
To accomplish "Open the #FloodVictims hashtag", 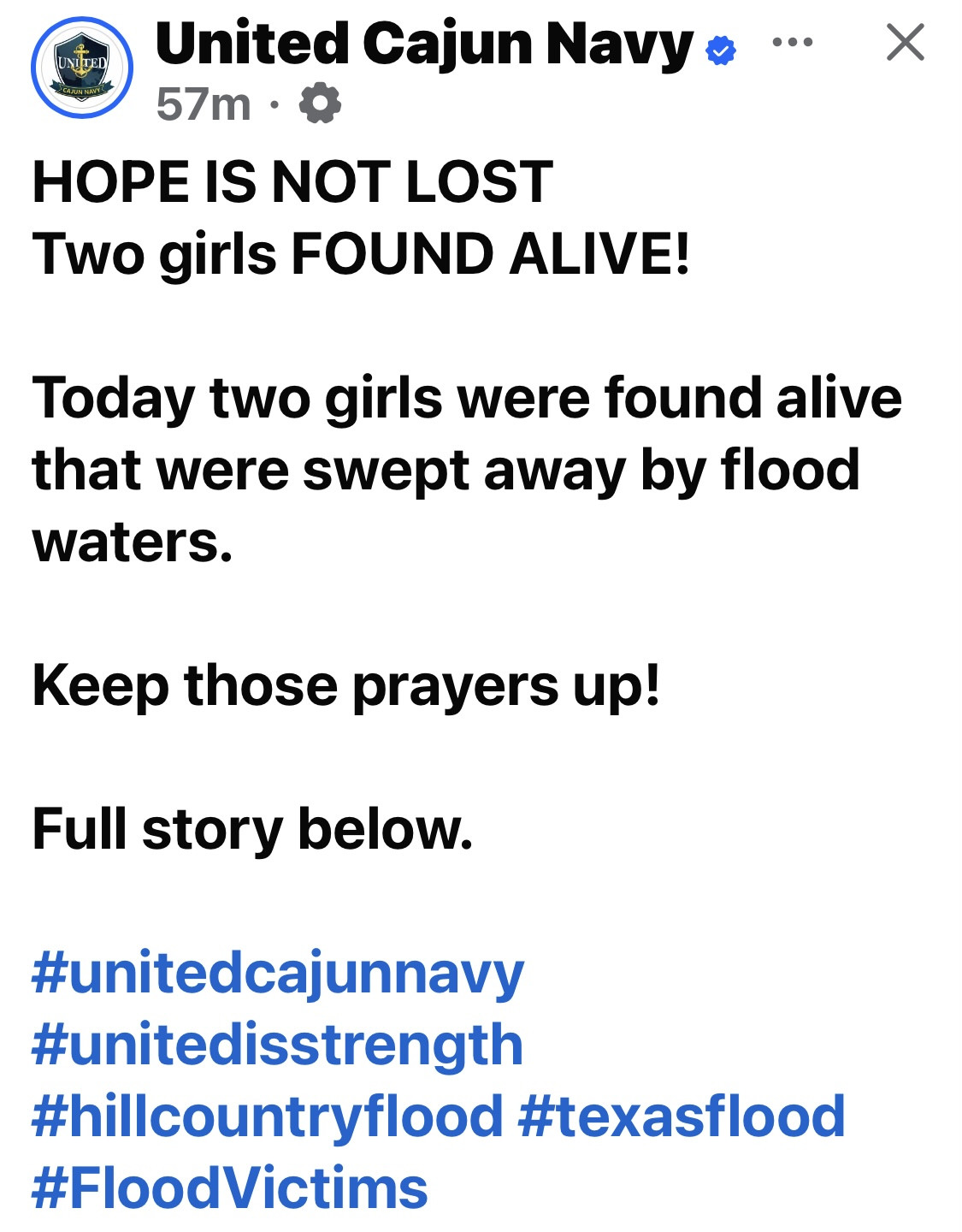I will [230, 1188].
